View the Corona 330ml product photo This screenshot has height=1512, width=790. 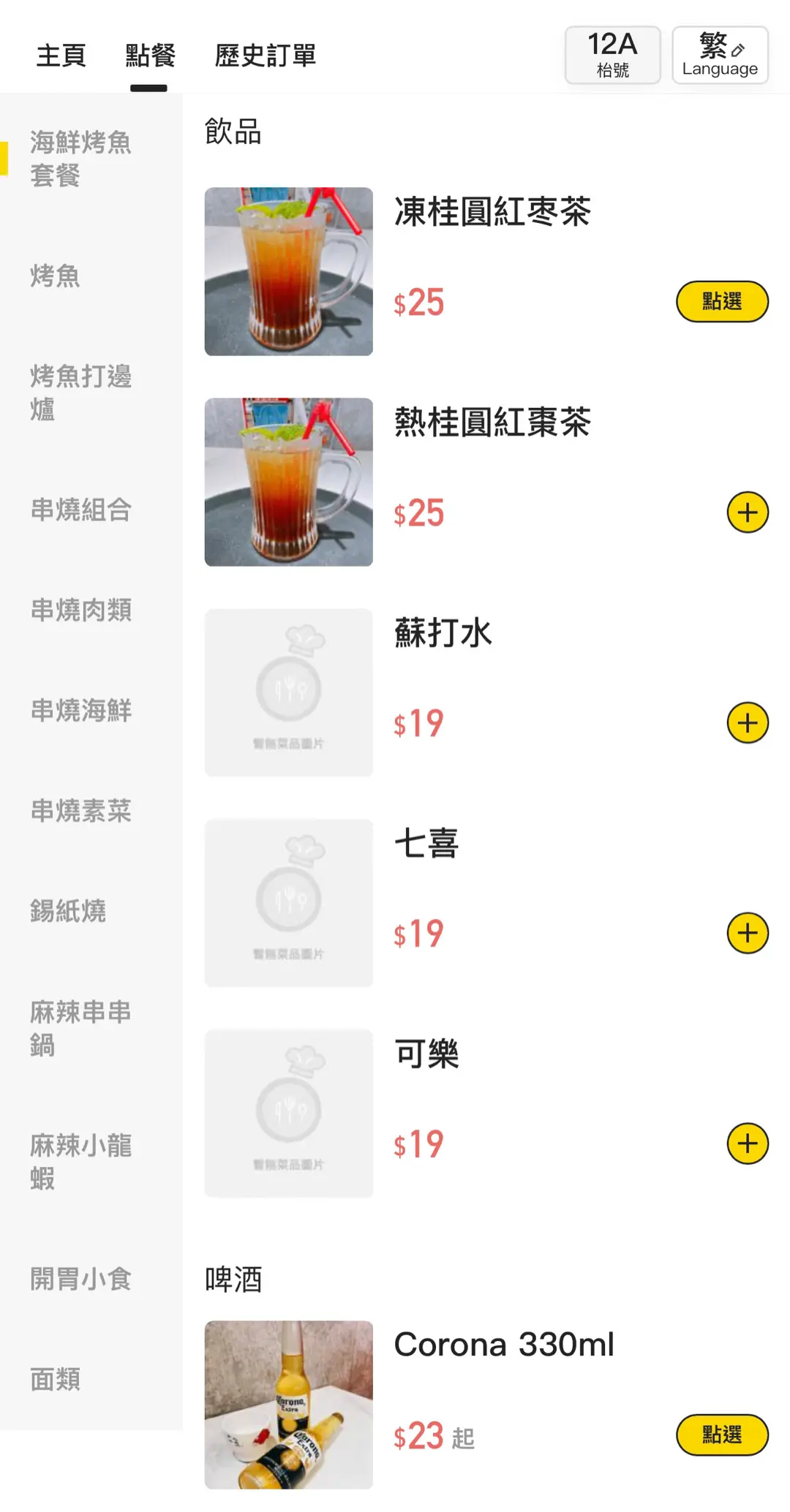(288, 1405)
